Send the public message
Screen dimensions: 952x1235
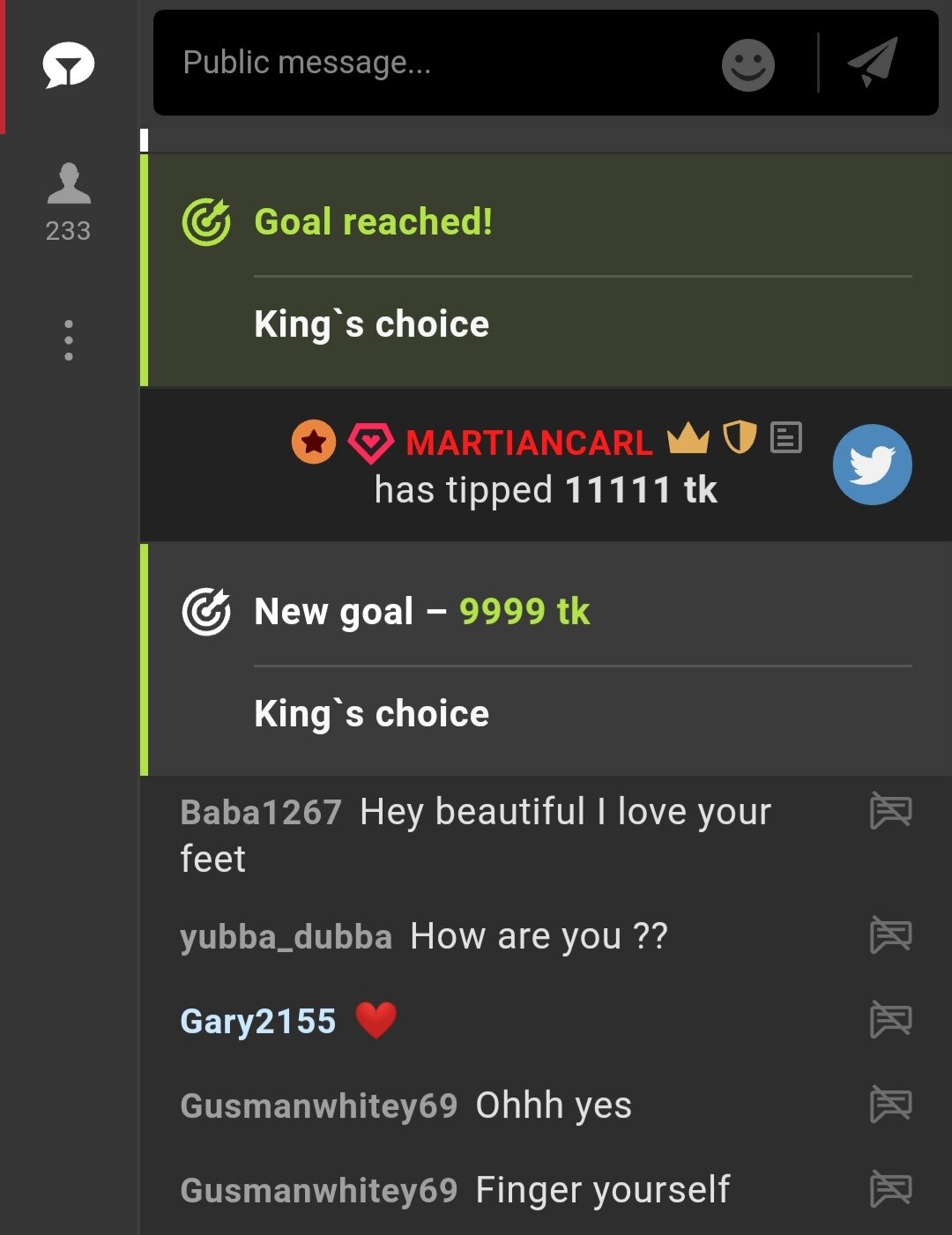(x=872, y=63)
